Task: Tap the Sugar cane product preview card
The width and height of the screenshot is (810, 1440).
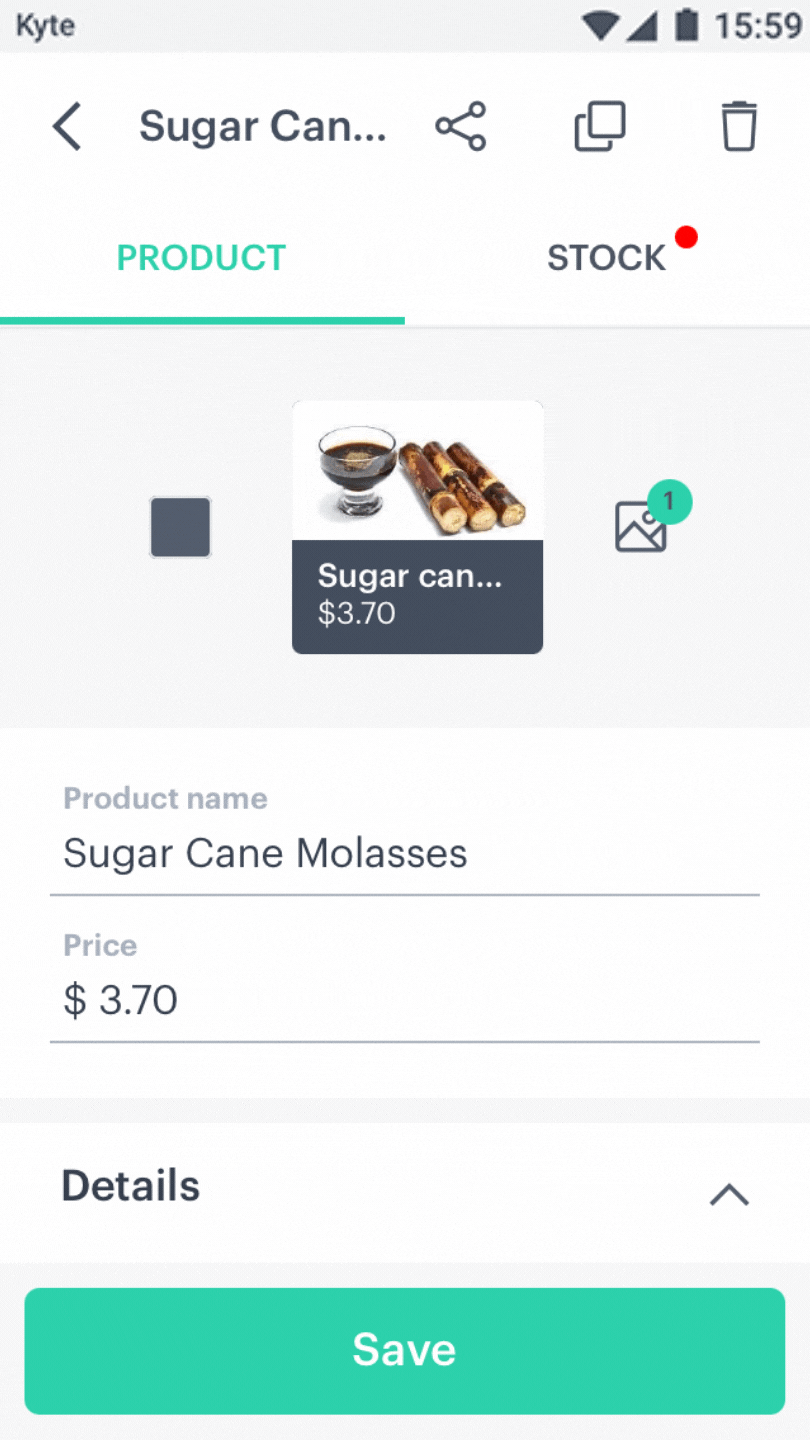Action: click(417, 527)
